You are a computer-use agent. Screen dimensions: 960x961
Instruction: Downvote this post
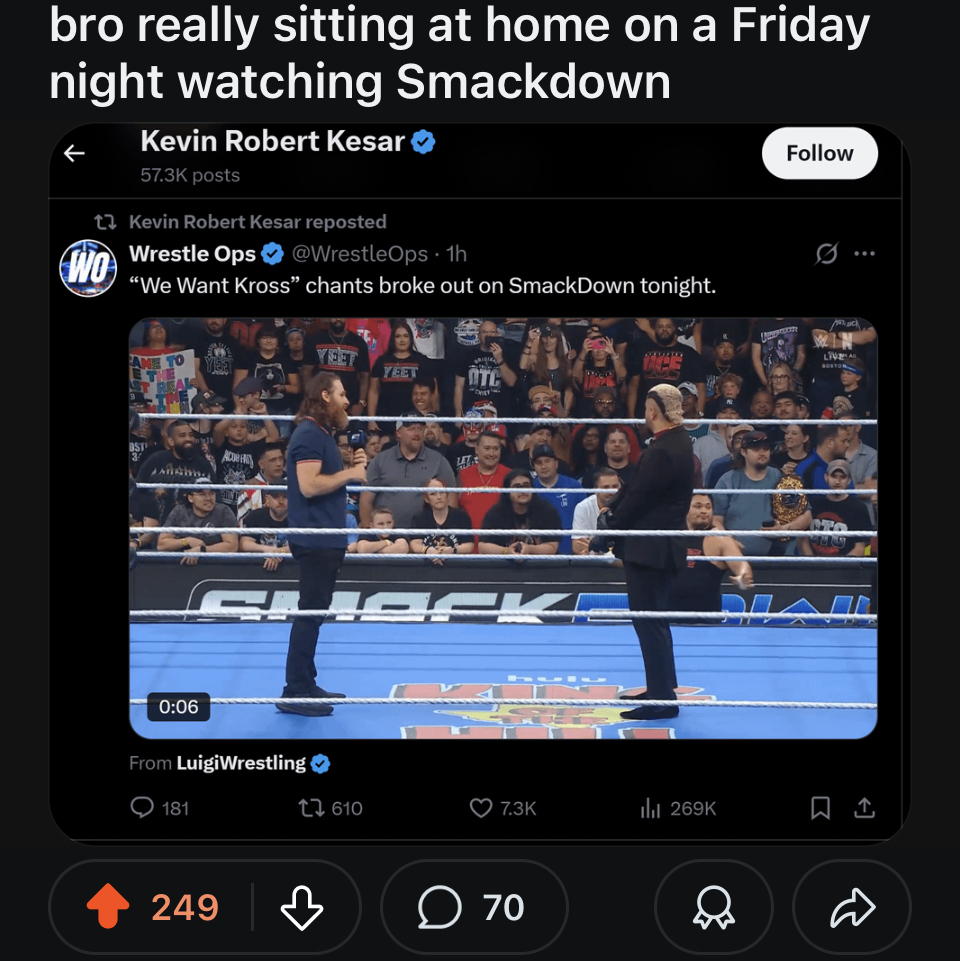pos(302,907)
